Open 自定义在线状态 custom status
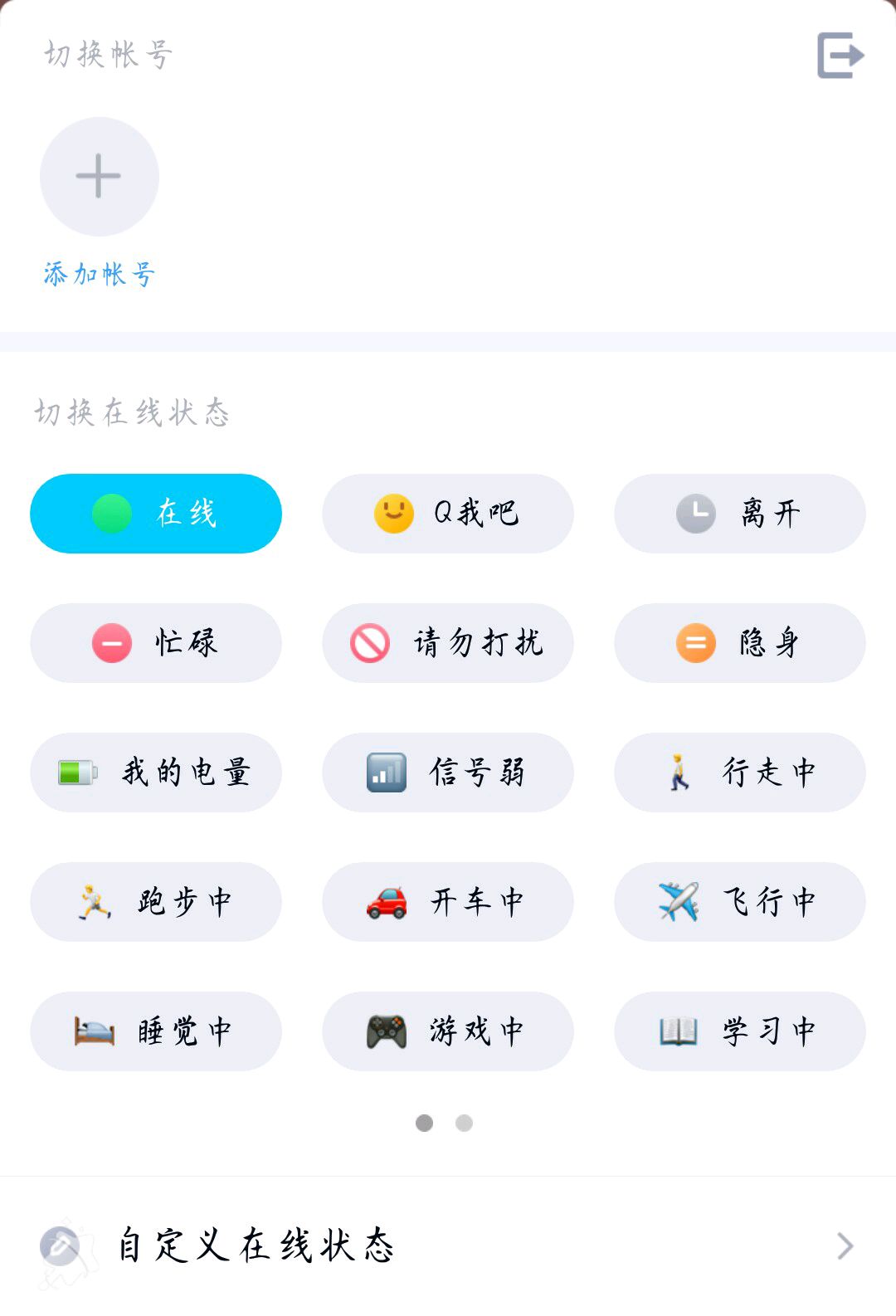The height and width of the screenshot is (1316, 896). [x=448, y=1245]
